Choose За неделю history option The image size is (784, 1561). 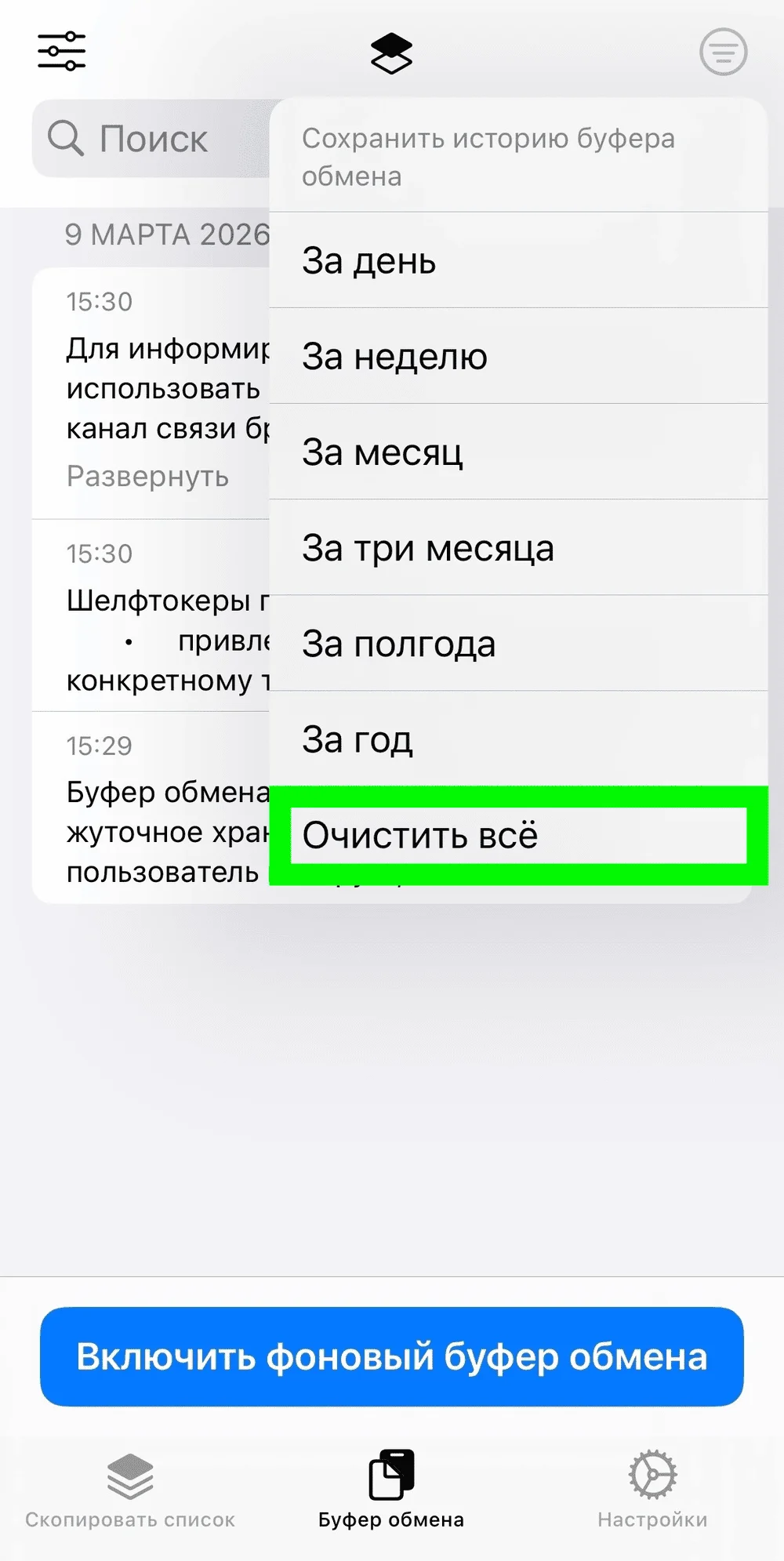(517, 357)
